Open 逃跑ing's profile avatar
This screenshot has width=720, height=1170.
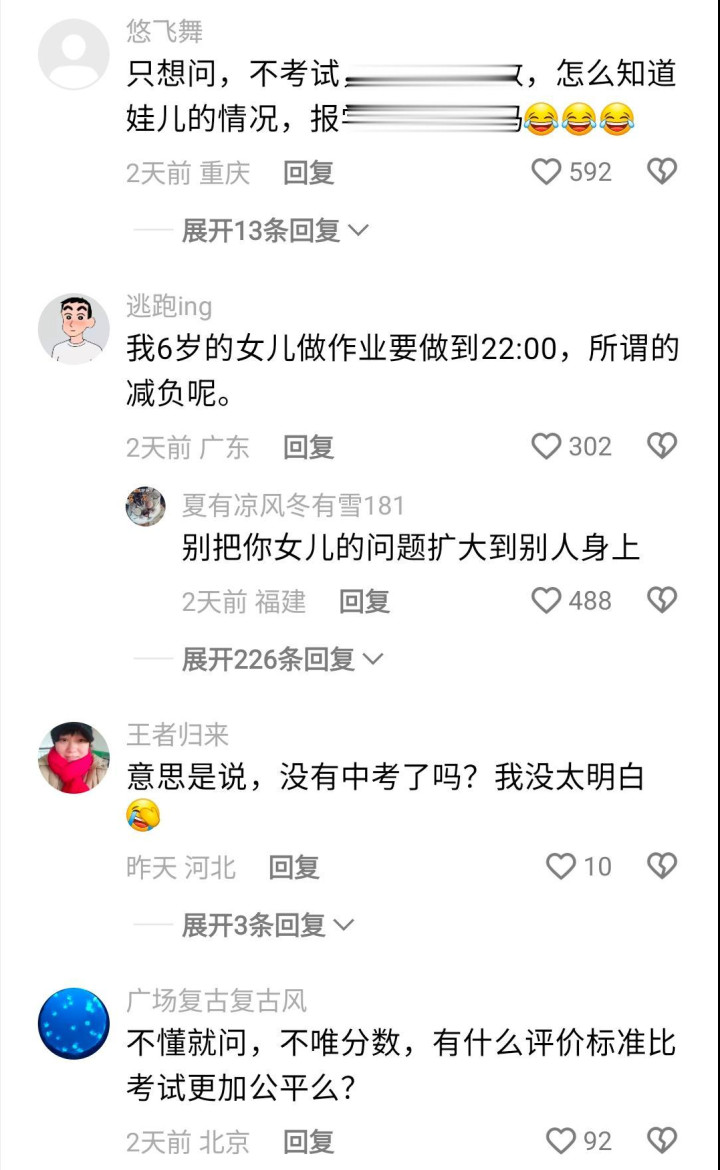(74, 329)
